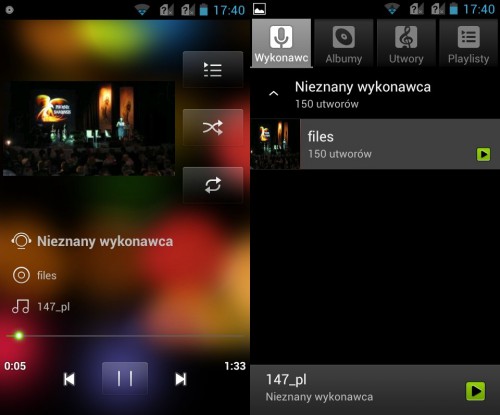Switch to the Playlisty tab

469,43
